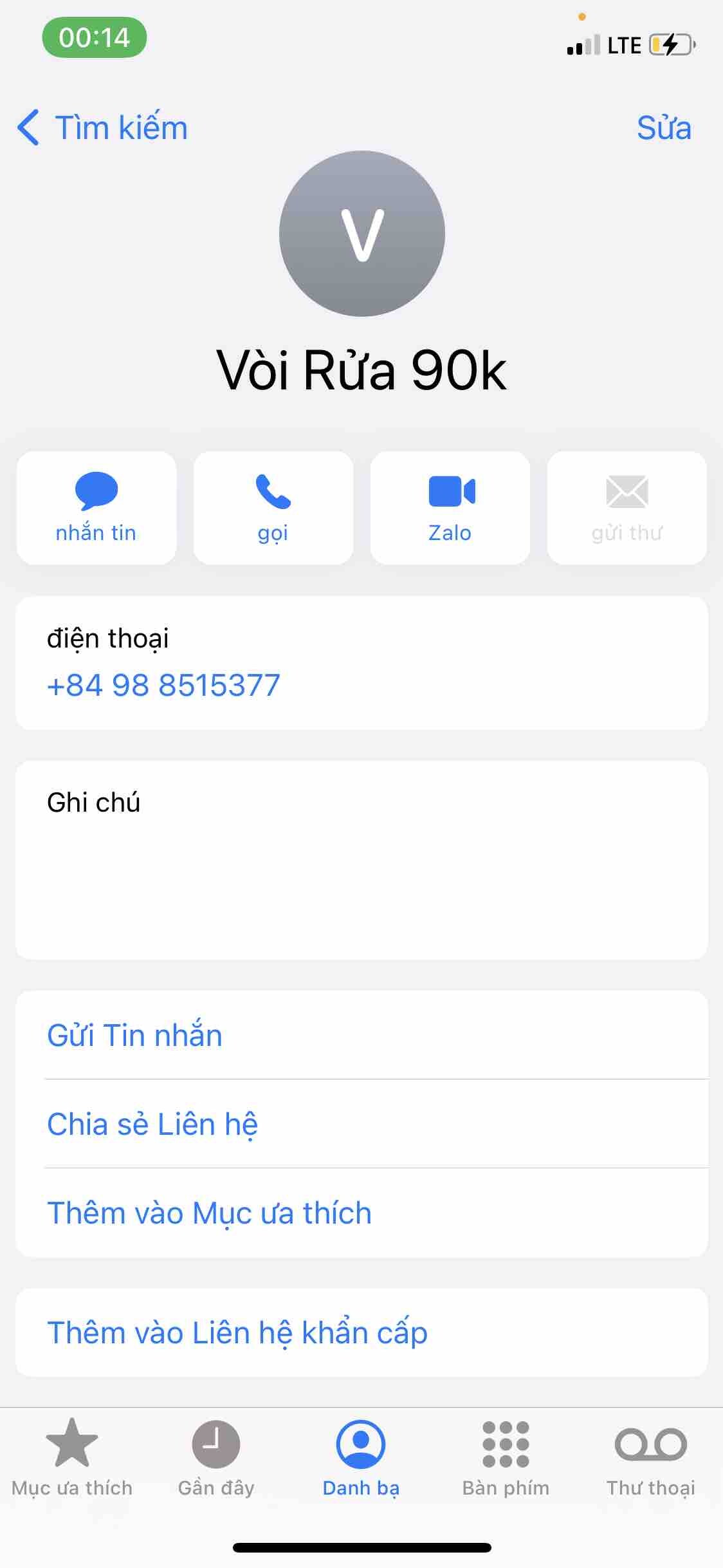Choose Thêm vào Mục ưa thích
This screenshot has width=723, height=1568.
coord(210,1213)
